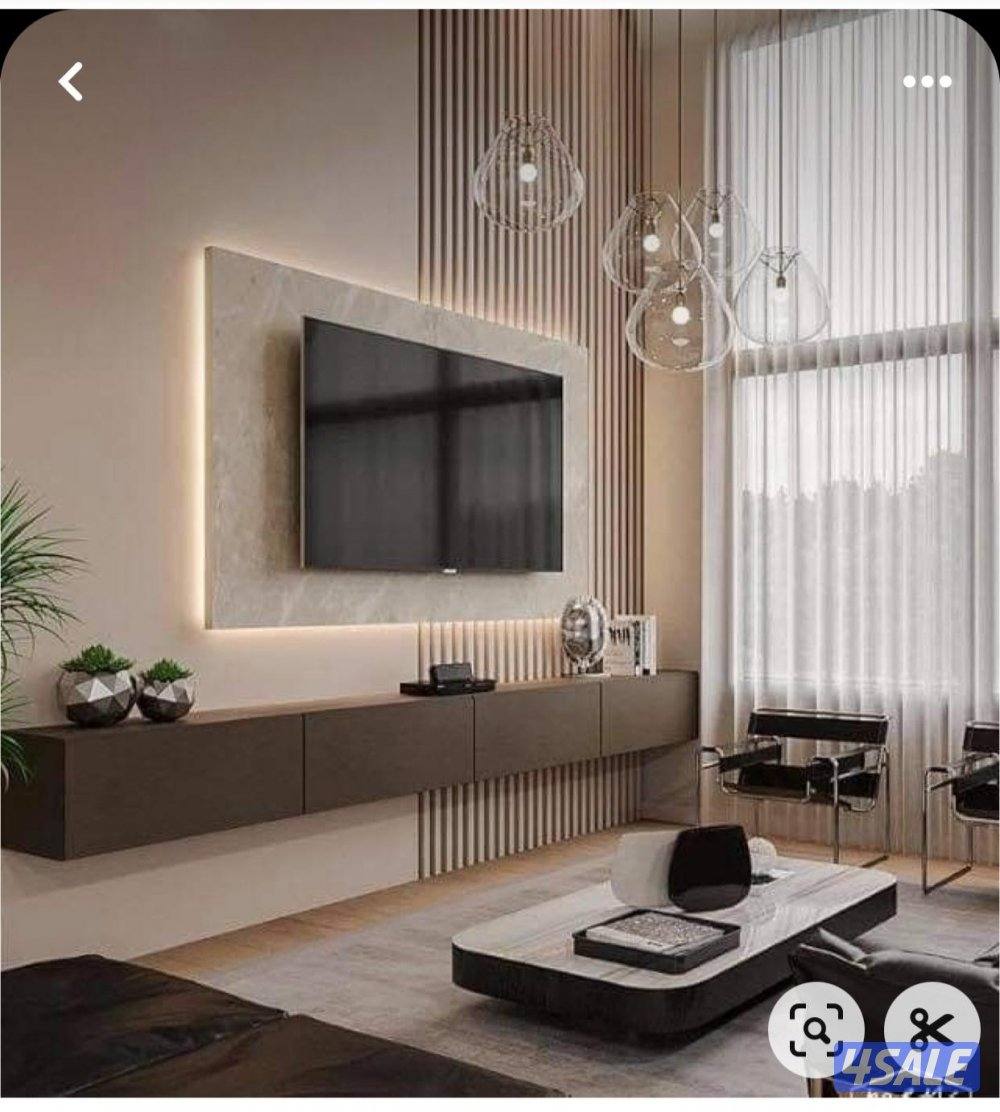Go back using the top-left arrow

pyautogui.click(x=70, y=82)
